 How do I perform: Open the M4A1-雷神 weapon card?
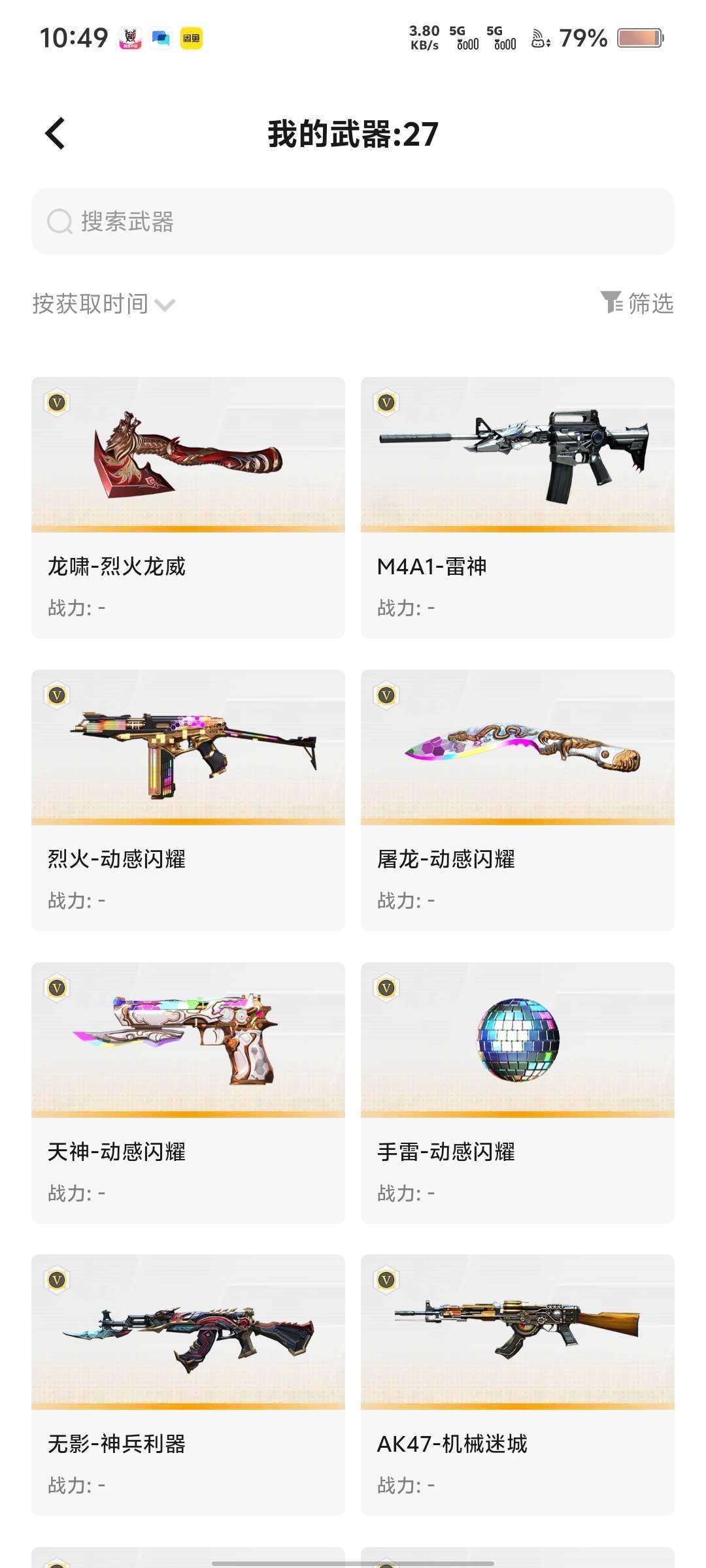(x=518, y=507)
